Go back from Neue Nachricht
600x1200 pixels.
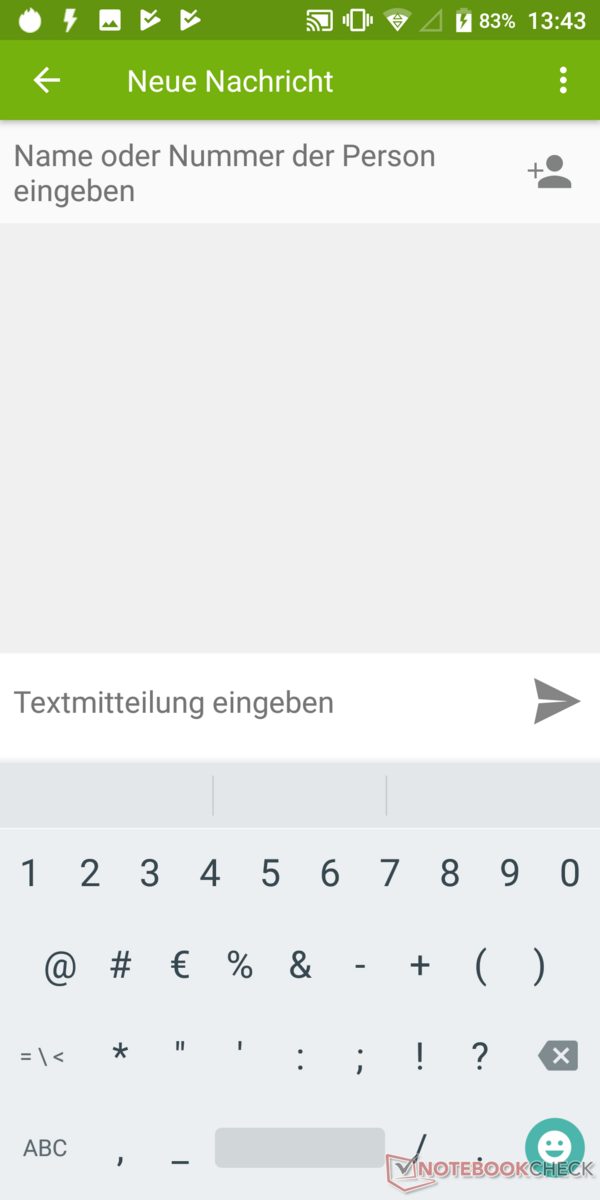pos(47,81)
